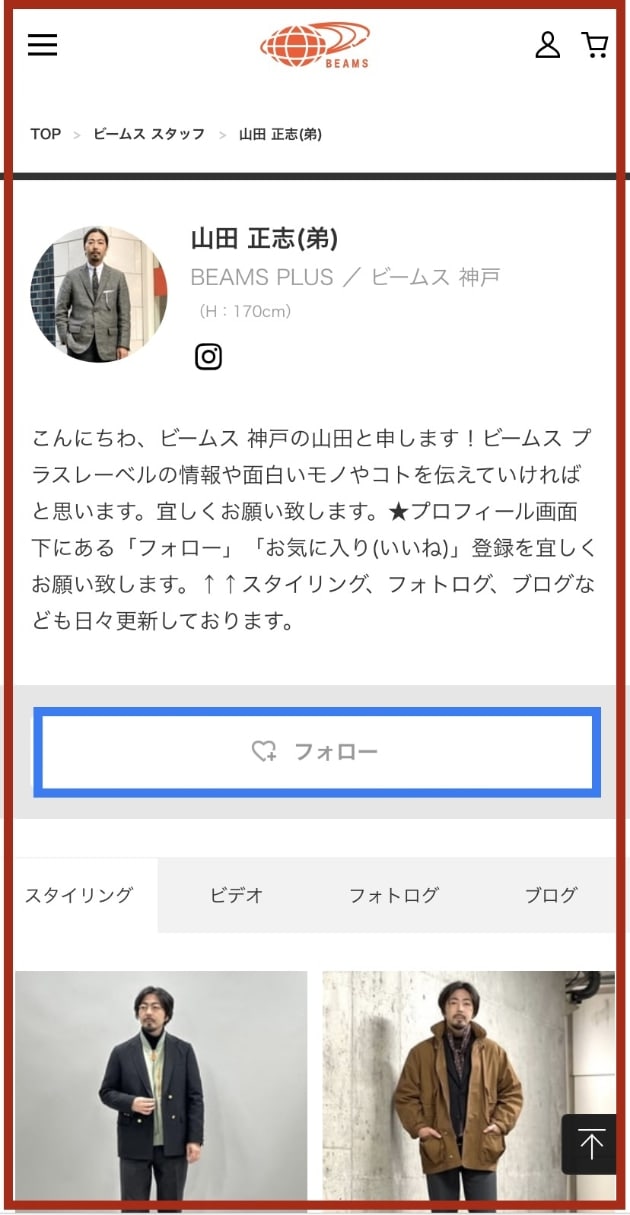Open the hamburger menu

(x=42, y=45)
